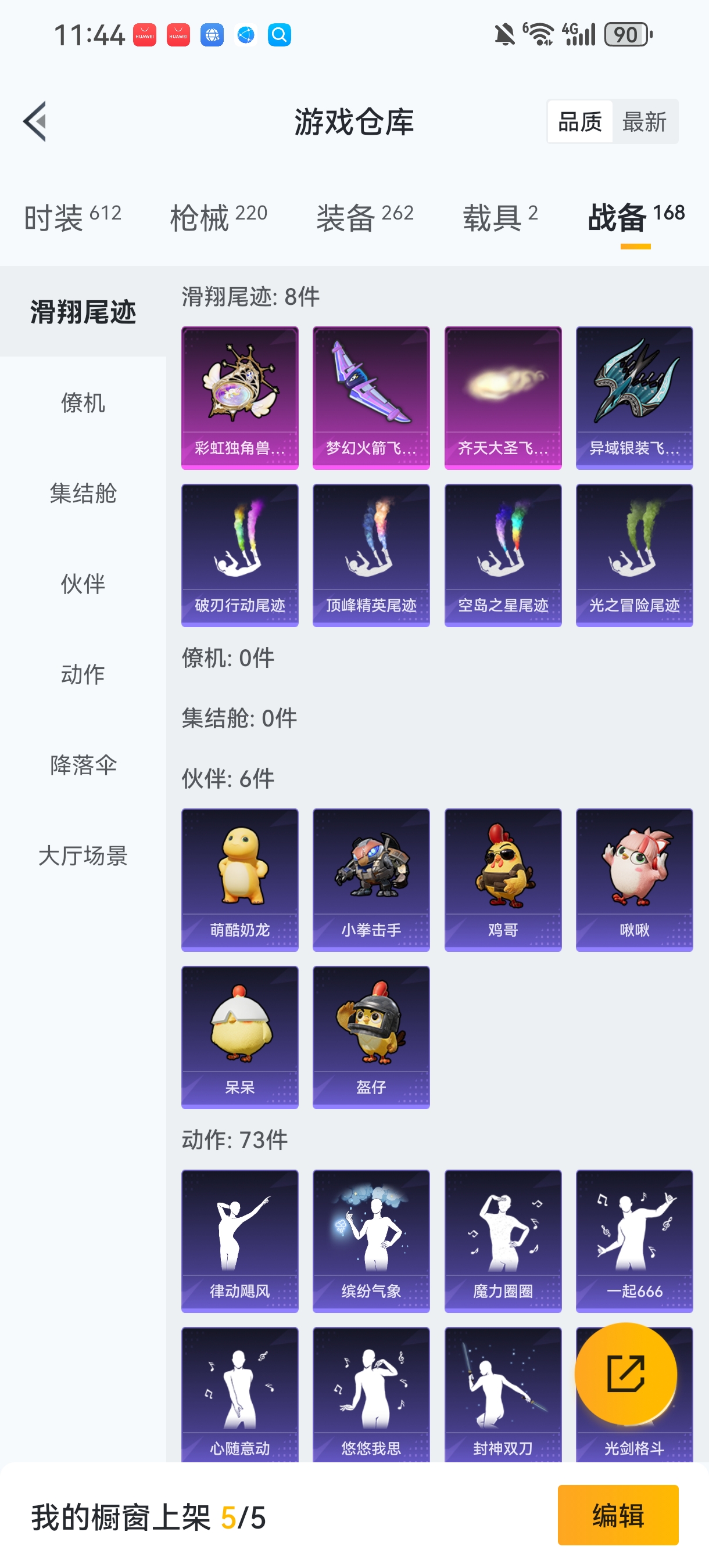Select the 品质 sort option
Image resolution: width=709 pixels, height=1568 pixels.
[x=580, y=122]
